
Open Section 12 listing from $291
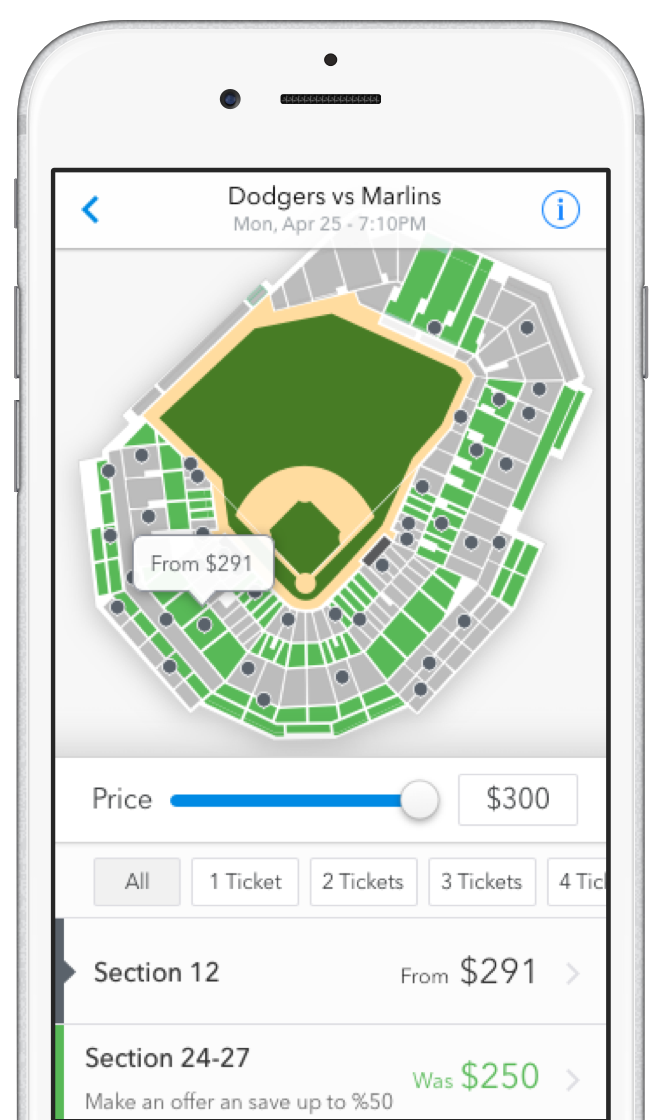pyautogui.click(x=330, y=972)
